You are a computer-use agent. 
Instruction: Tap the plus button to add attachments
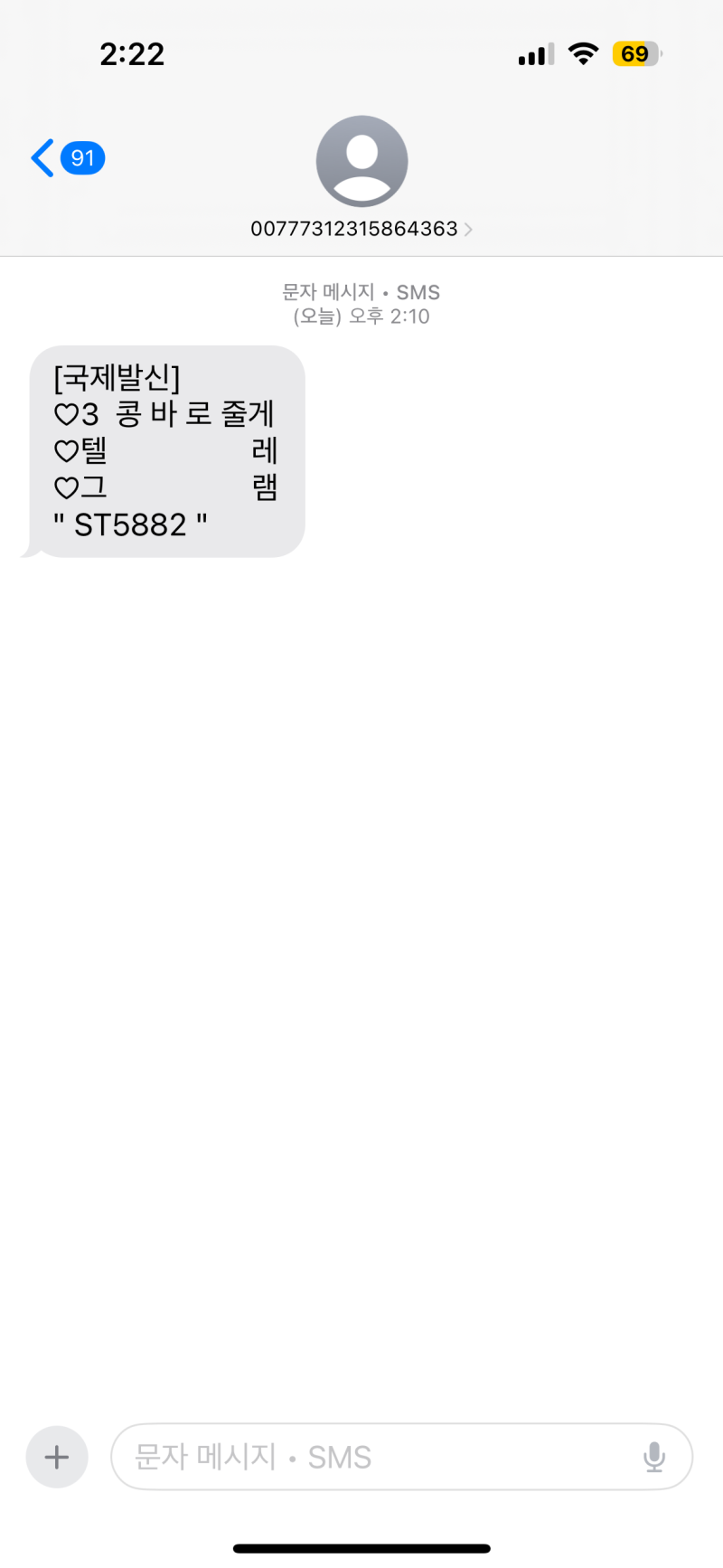coord(57,1457)
